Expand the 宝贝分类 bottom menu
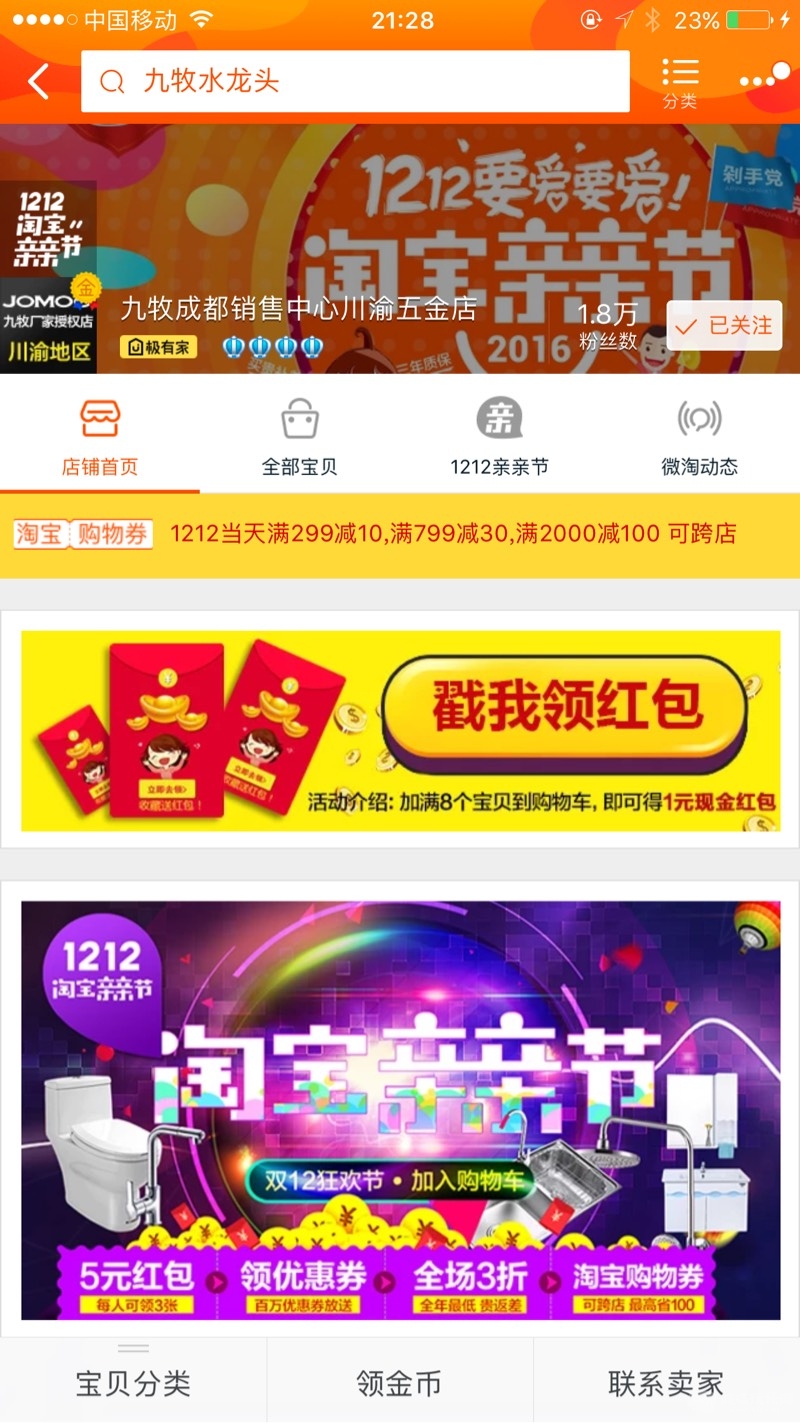The width and height of the screenshot is (800, 1423). click(133, 1383)
